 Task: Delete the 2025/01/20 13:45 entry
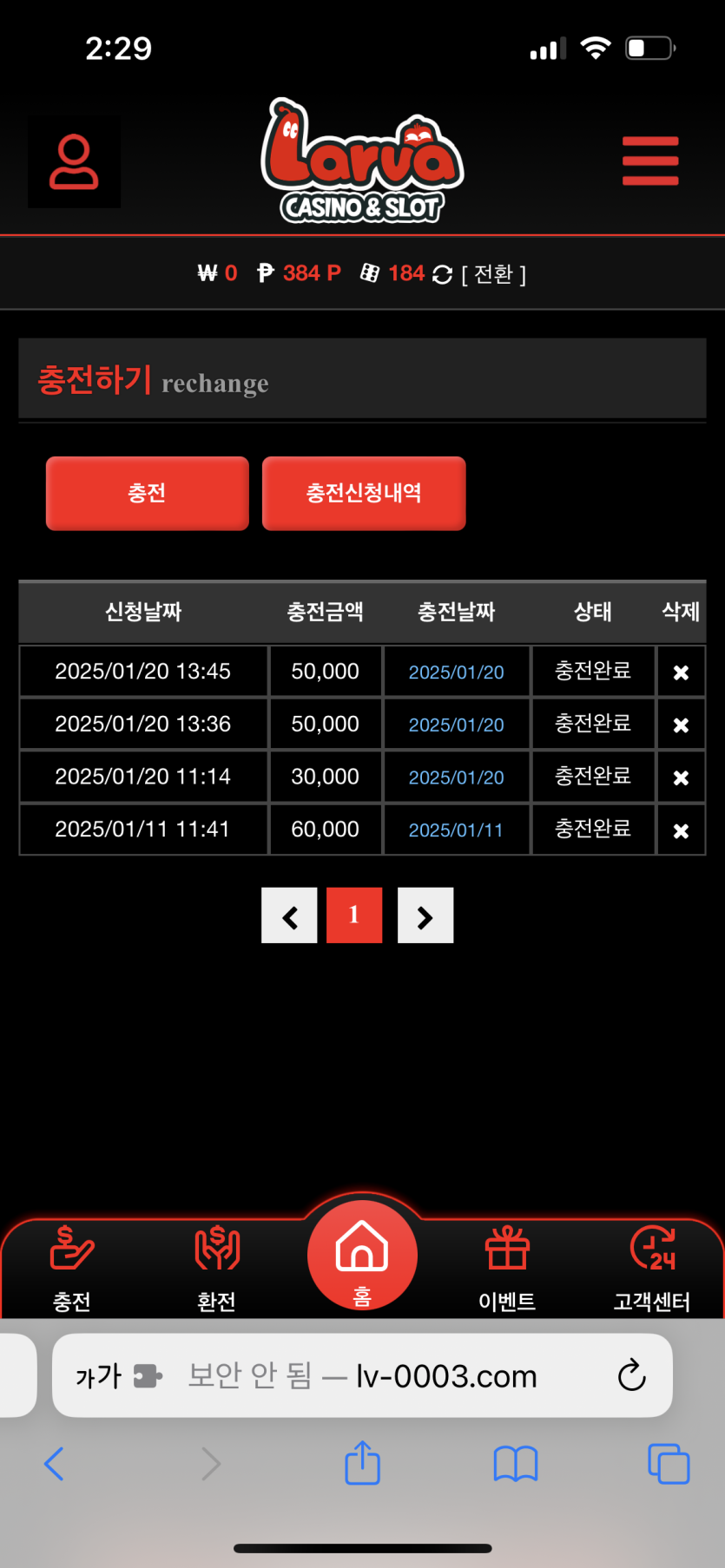coord(681,672)
